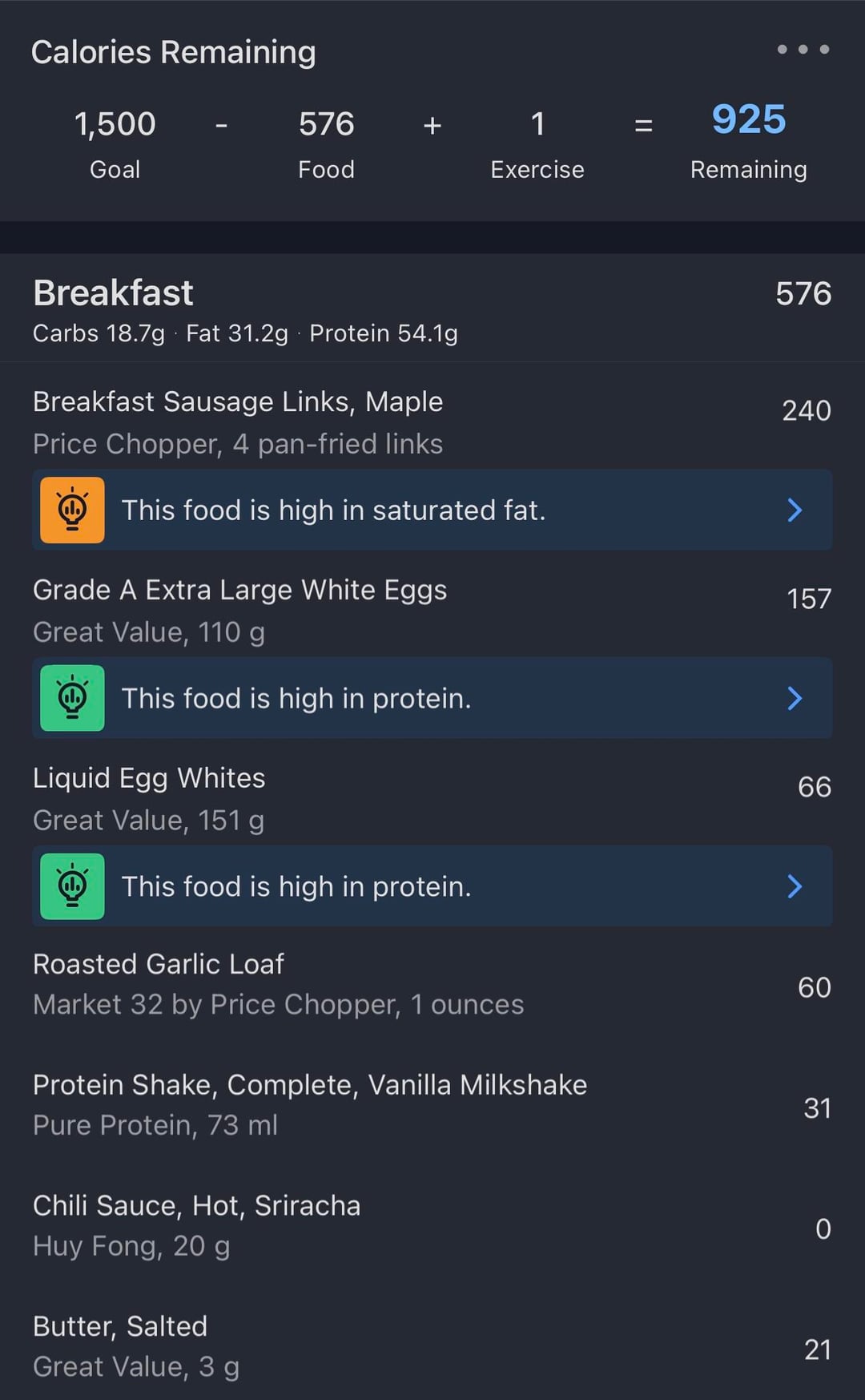Screen dimensions: 865x1400
Task: Open Grade A Extra Large White Eggs entry
Action: (x=432, y=610)
